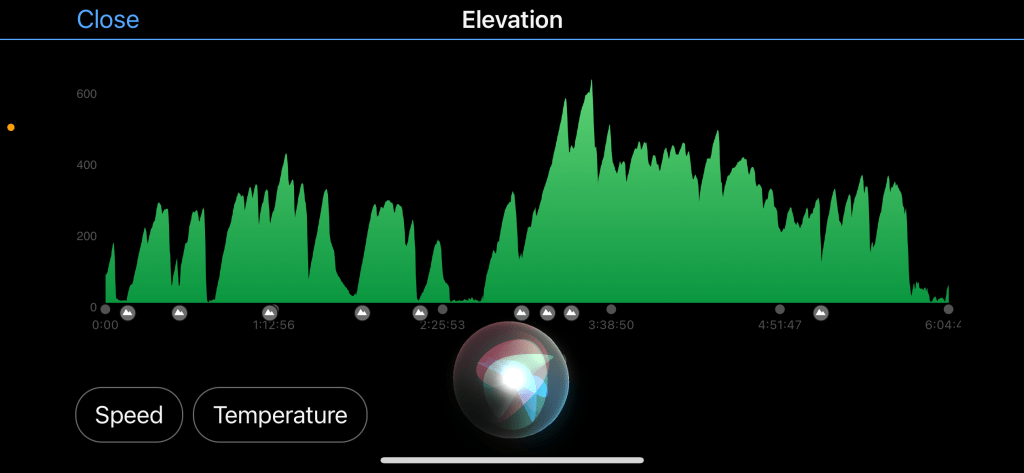Close the Elevation chart view
1024x473 pixels.
(108, 20)
